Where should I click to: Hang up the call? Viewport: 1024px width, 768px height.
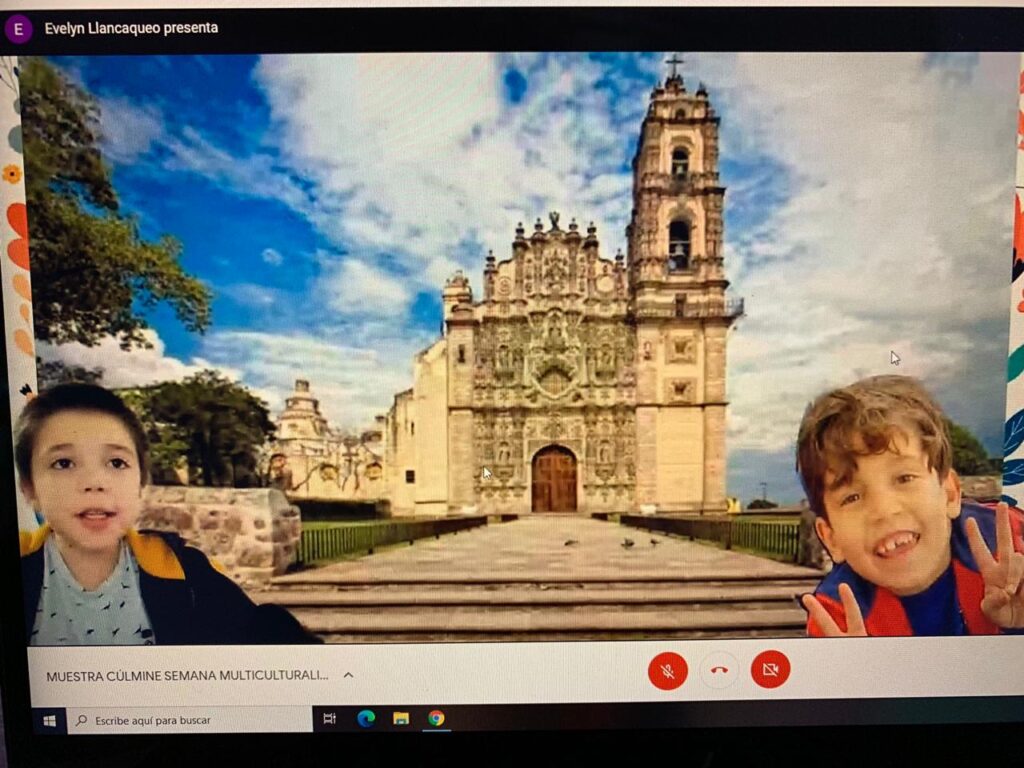(719, 670)
